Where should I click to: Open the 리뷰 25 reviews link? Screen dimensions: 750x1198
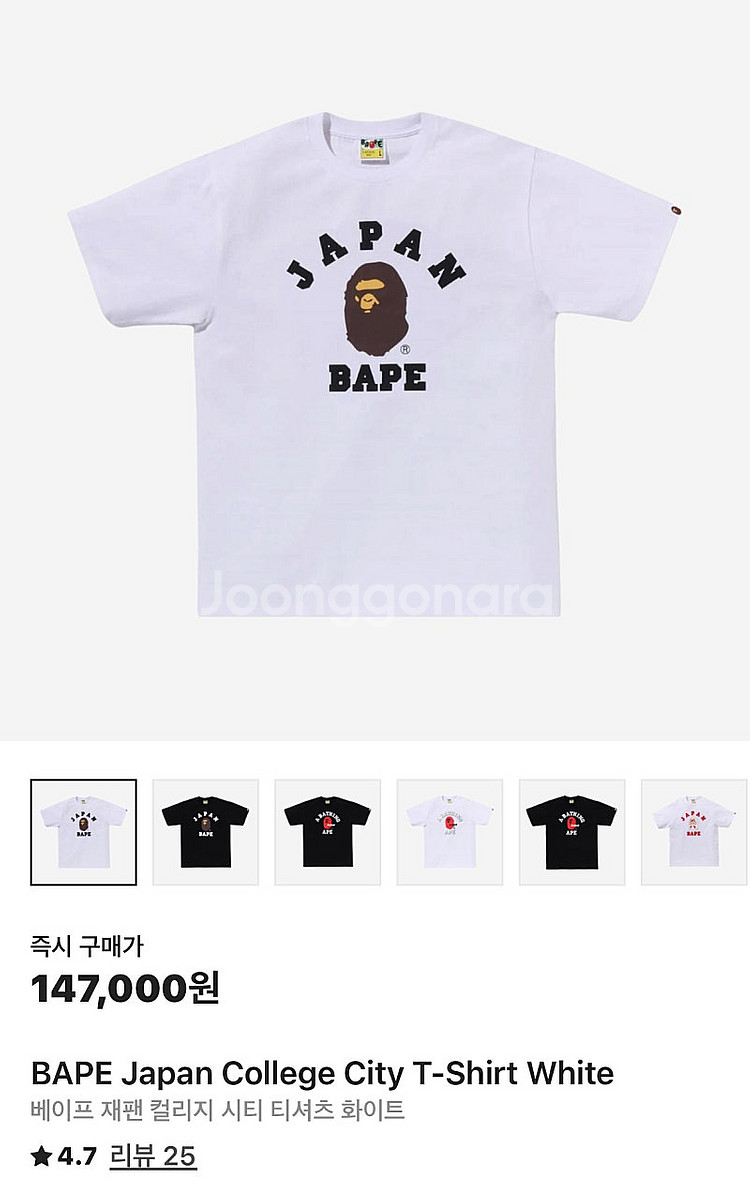coord(153,1157)
